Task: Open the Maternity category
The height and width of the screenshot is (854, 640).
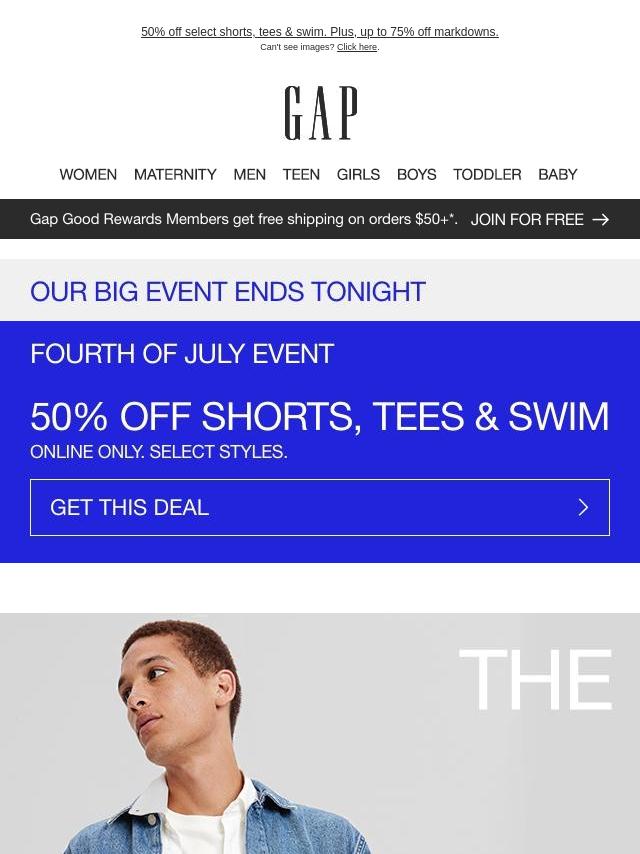Action: point(175,174)
